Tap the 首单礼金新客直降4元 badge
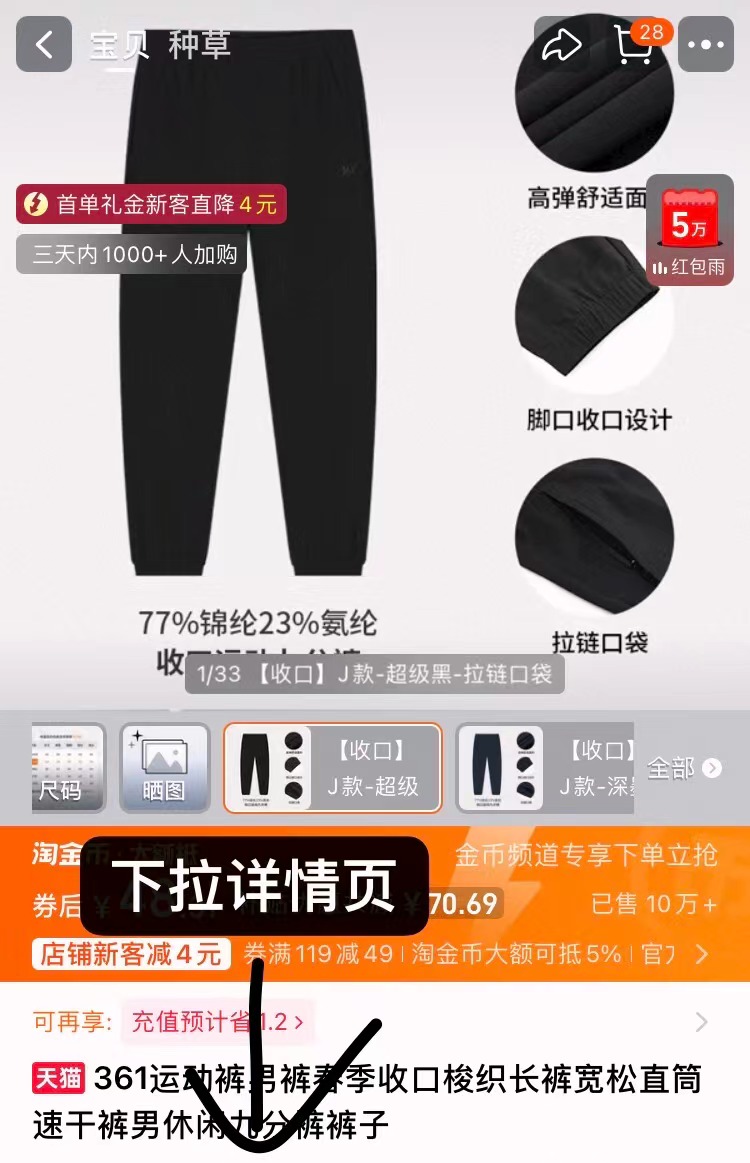 152,205
